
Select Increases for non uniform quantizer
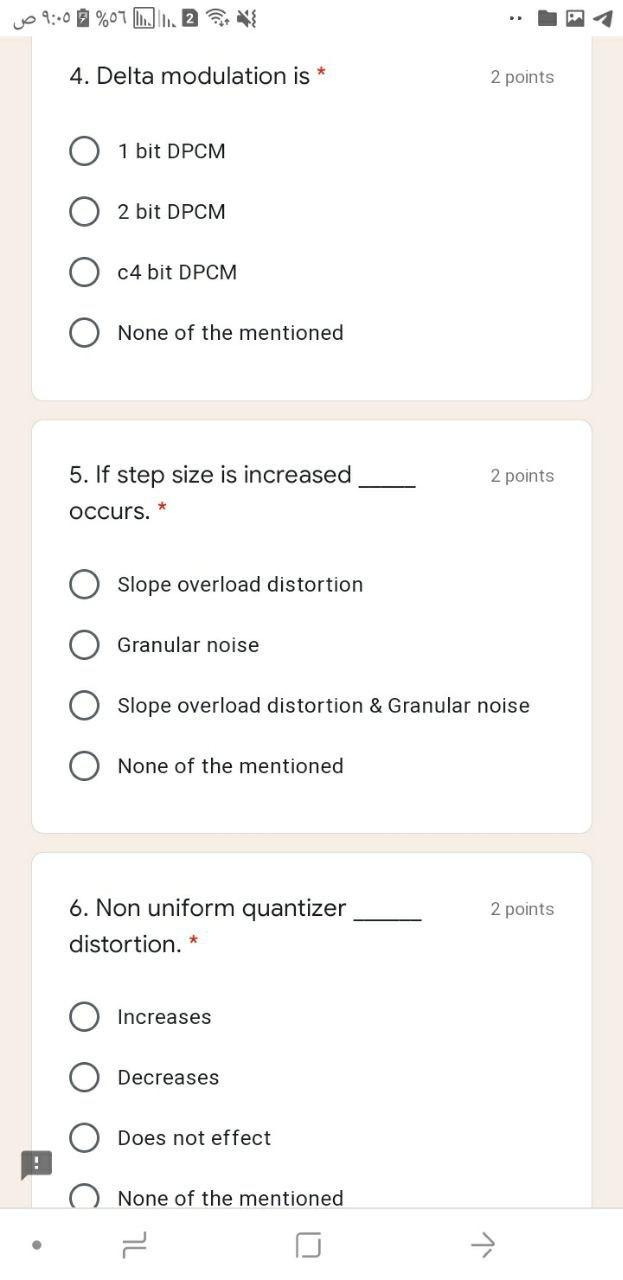click(84, 1017)
